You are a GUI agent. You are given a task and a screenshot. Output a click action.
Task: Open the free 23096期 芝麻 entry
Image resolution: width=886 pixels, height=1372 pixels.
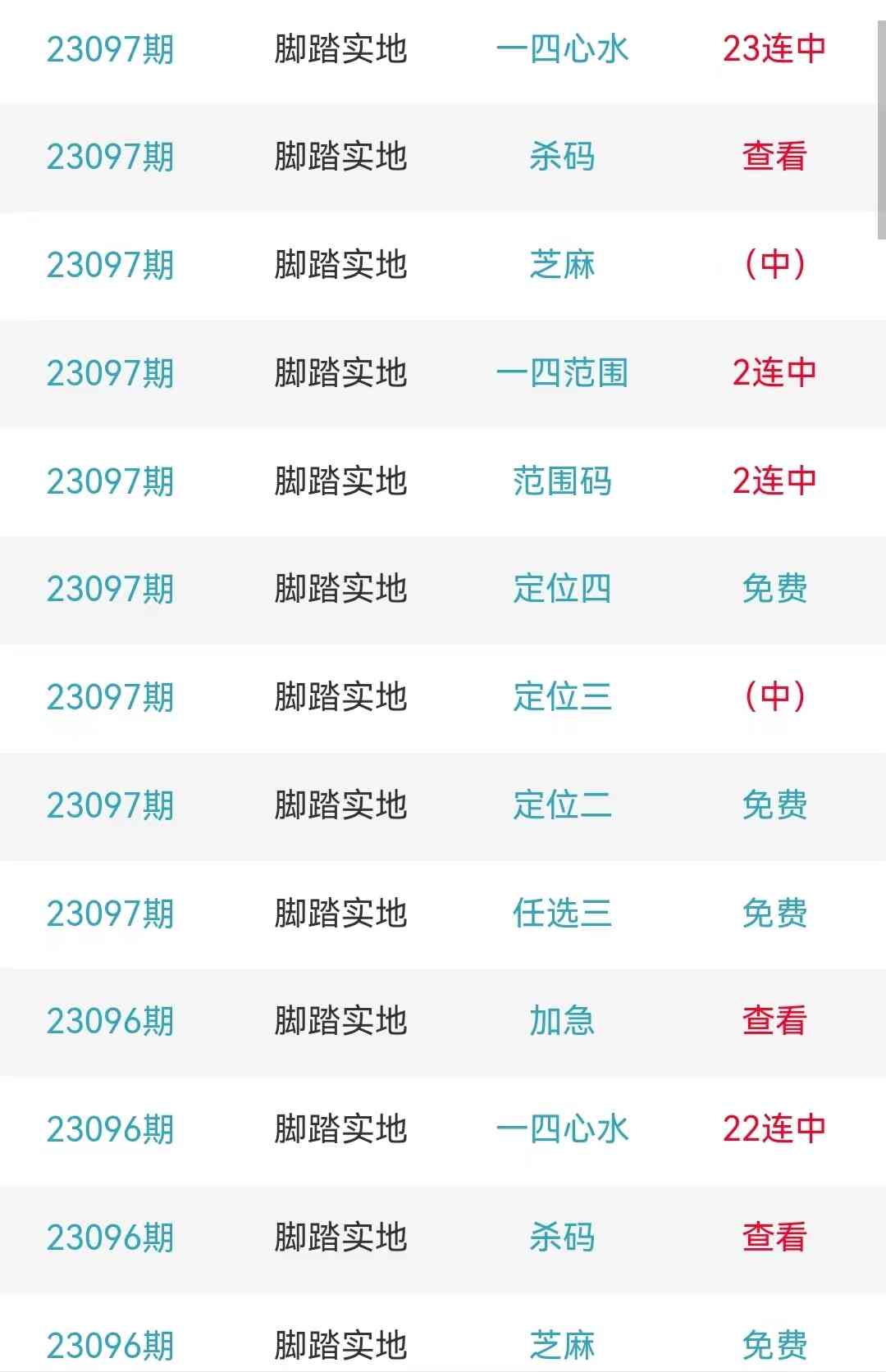tap(774, 1345)
